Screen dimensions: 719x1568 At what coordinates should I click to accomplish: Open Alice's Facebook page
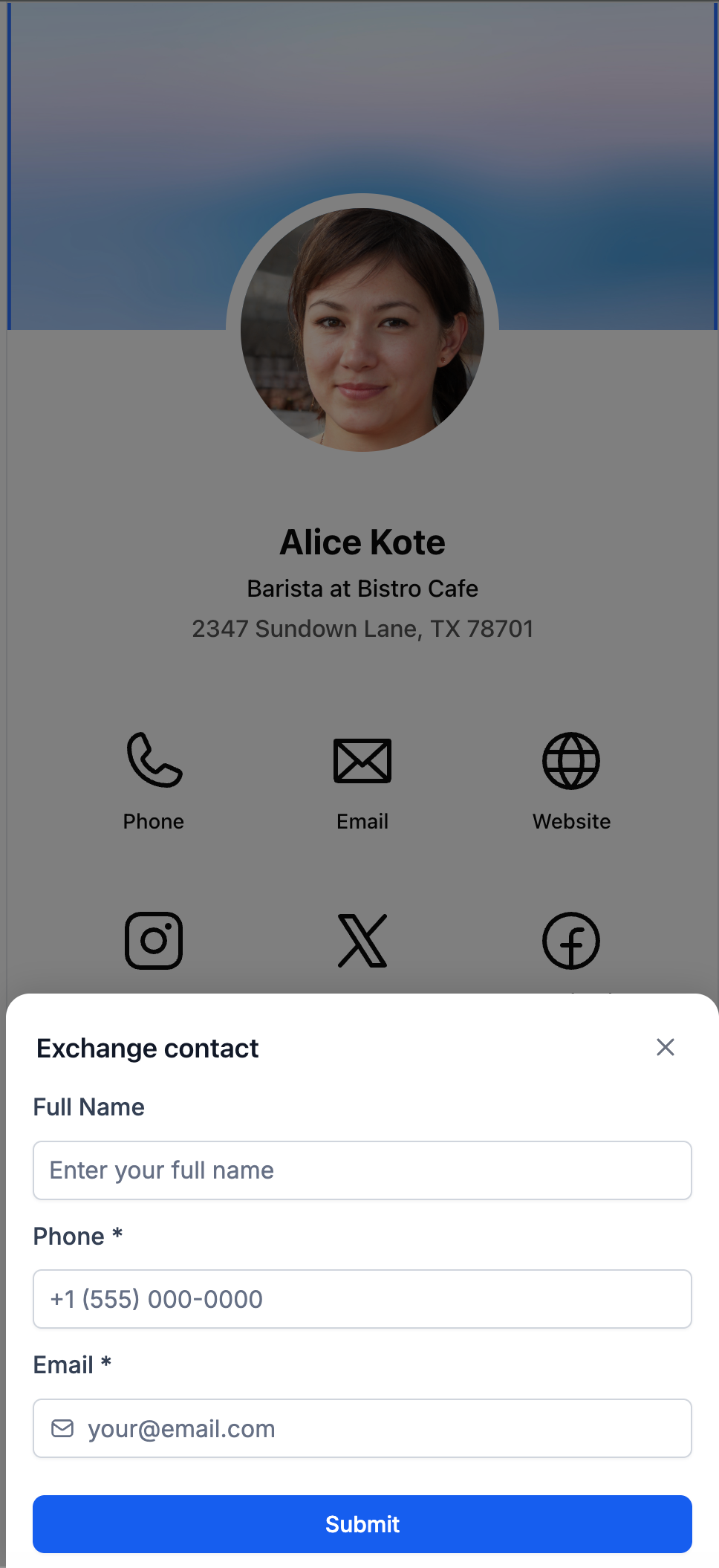(571, 941)
